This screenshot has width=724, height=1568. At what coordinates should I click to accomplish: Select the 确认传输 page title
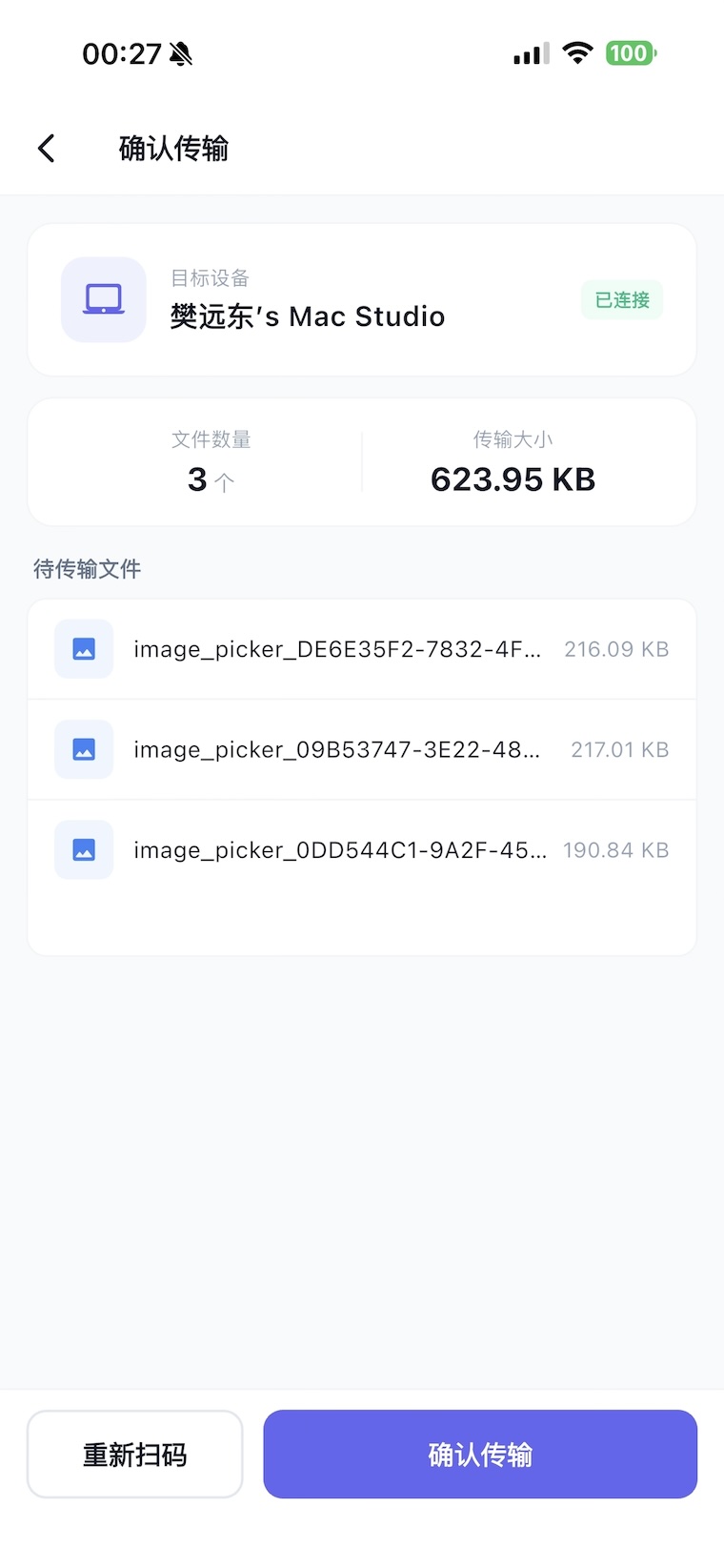tap(172, 148)
